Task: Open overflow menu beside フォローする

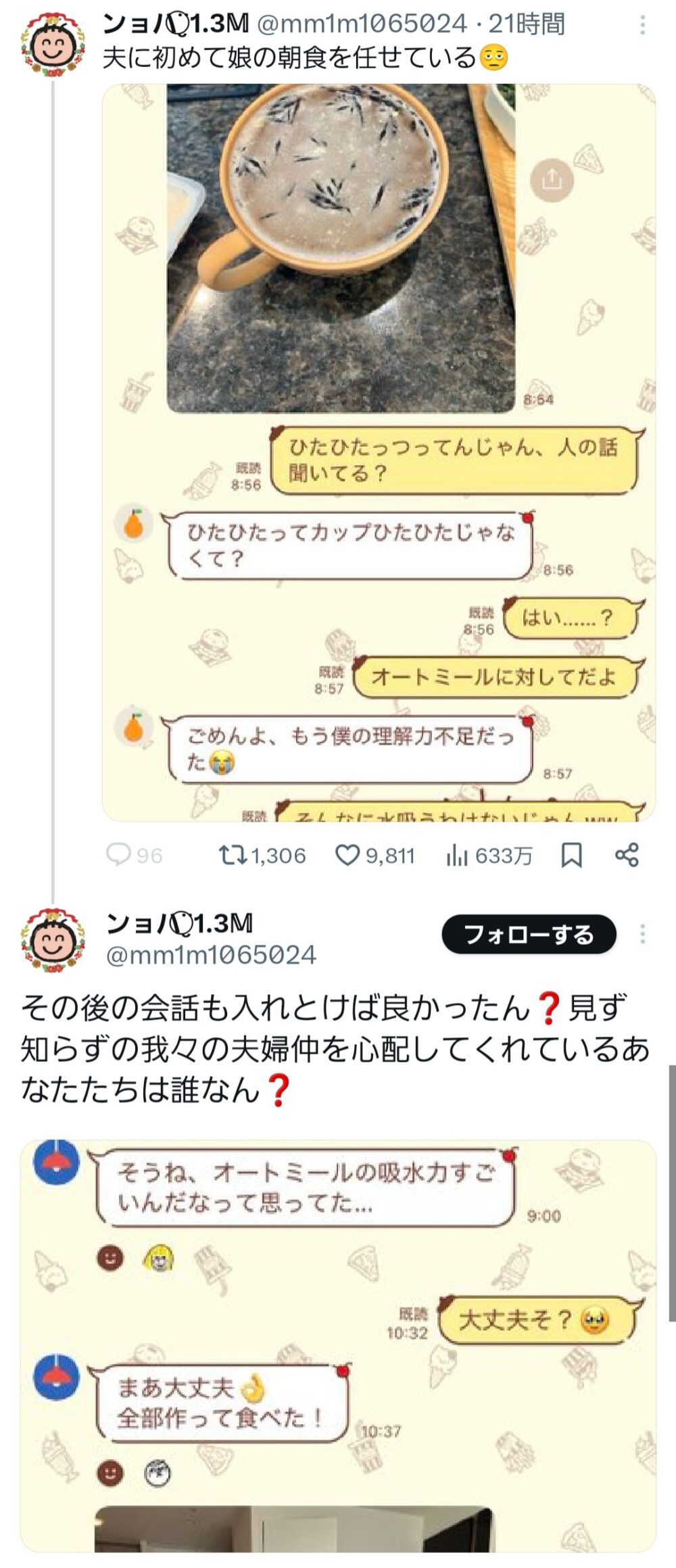Action: tap(642, 934)
